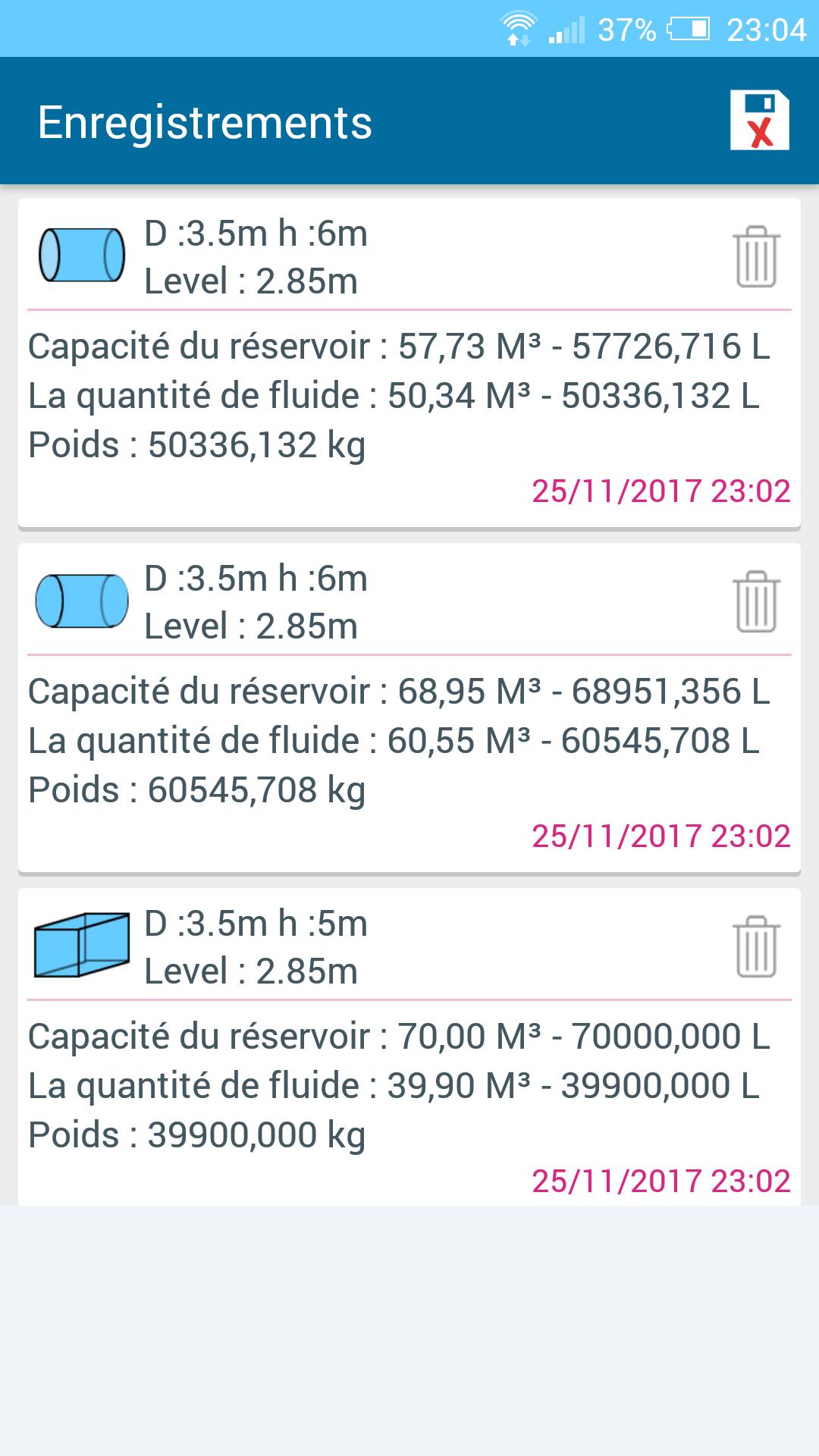Tap the delete-all-records floppy disk icon
The image size is (819, 1456).
pyautogui.click(x=759, y=120)
